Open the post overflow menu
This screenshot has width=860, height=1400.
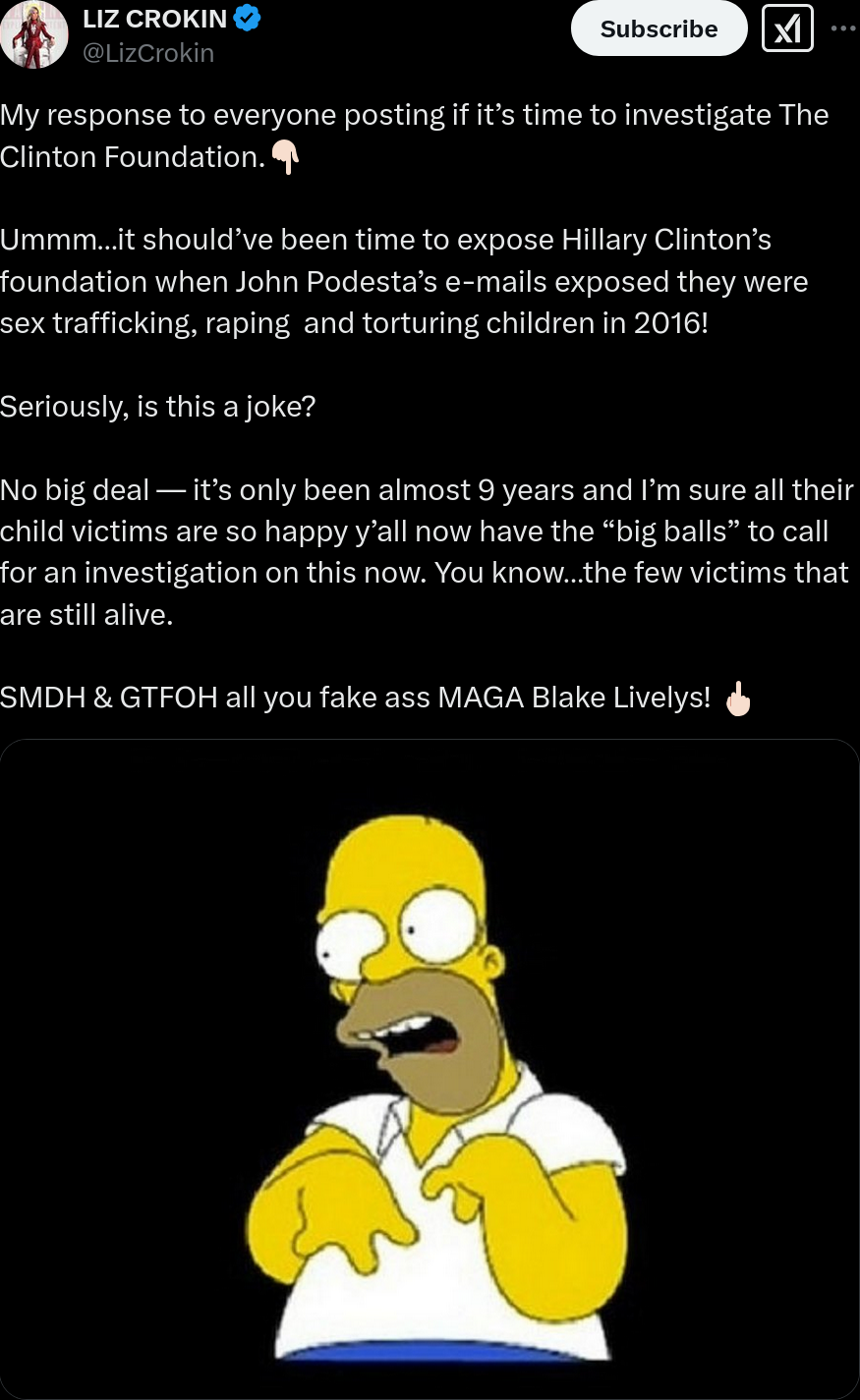click(843, 28)
